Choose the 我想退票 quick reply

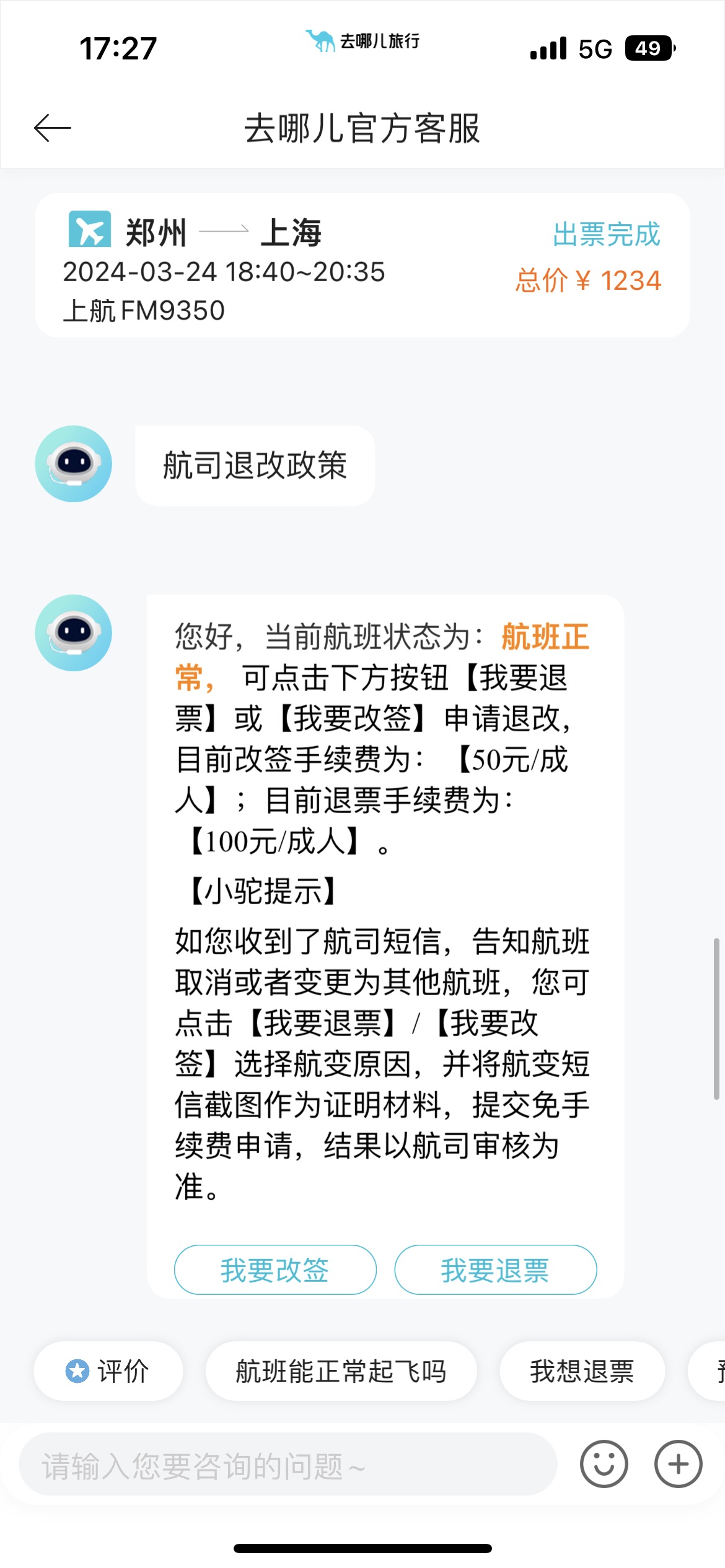[x=582, y=1371]
